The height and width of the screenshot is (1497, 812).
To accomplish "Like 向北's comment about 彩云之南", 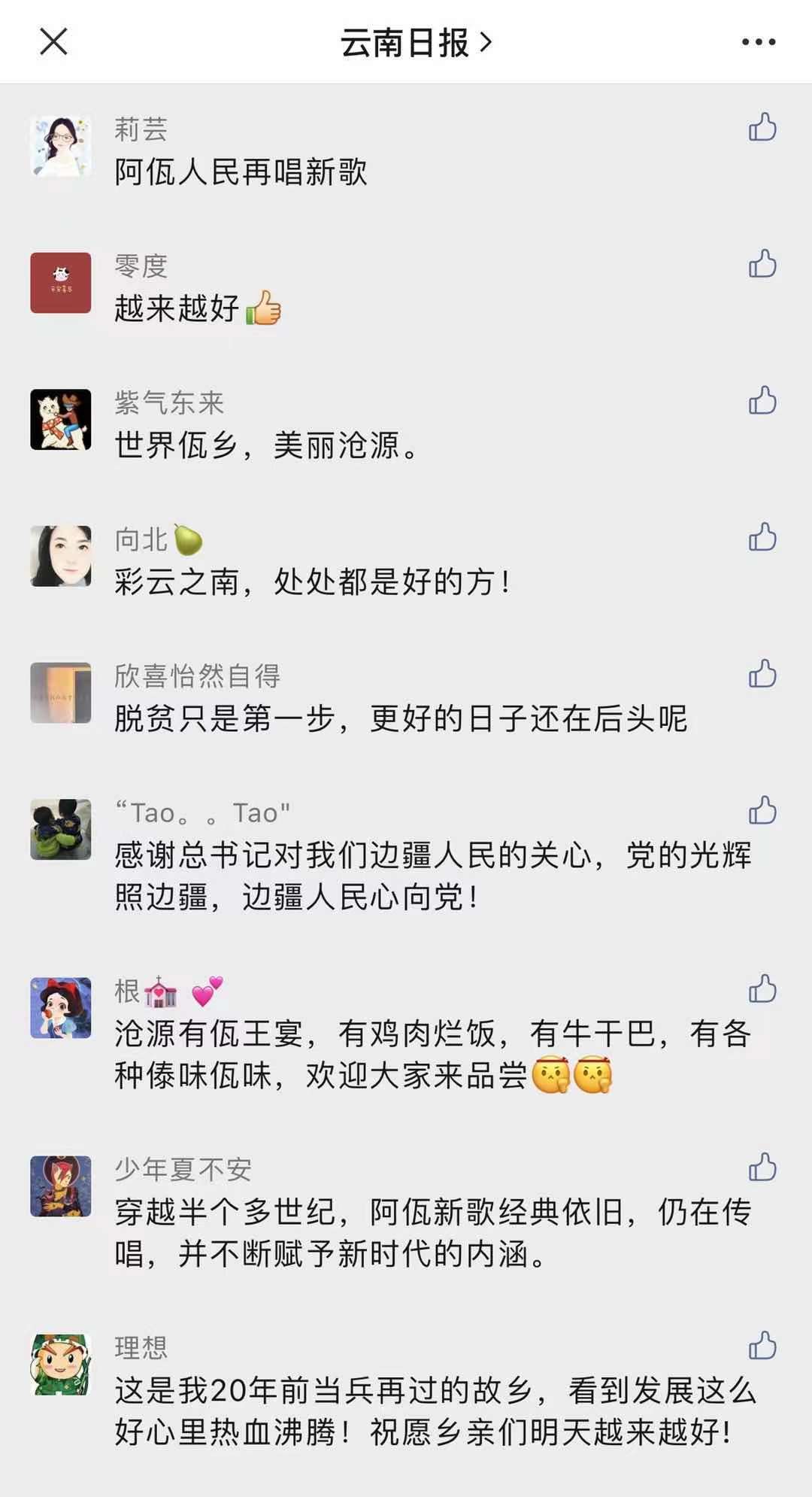I will point(762,538).
